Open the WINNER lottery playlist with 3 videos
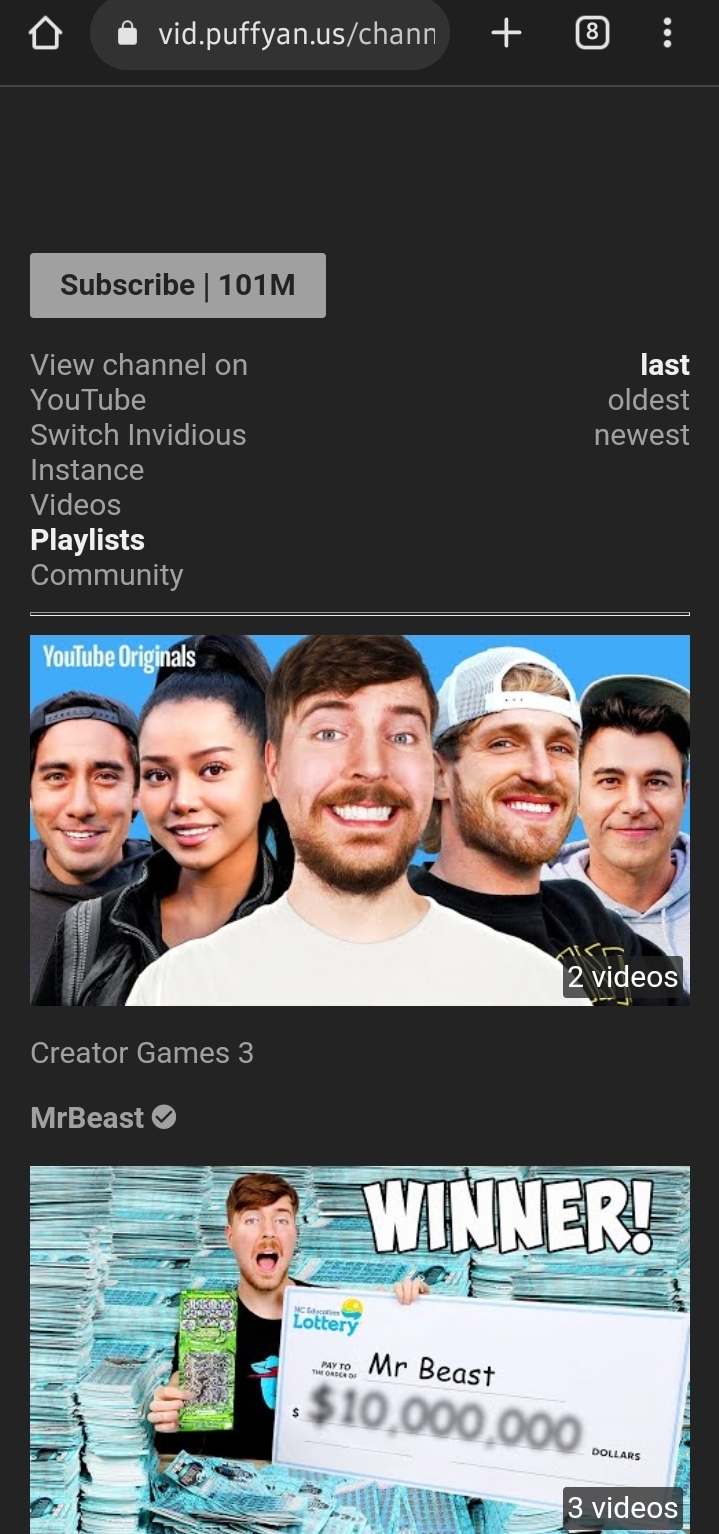The height and width of the screenshot is (1534, 719). 360,1350
